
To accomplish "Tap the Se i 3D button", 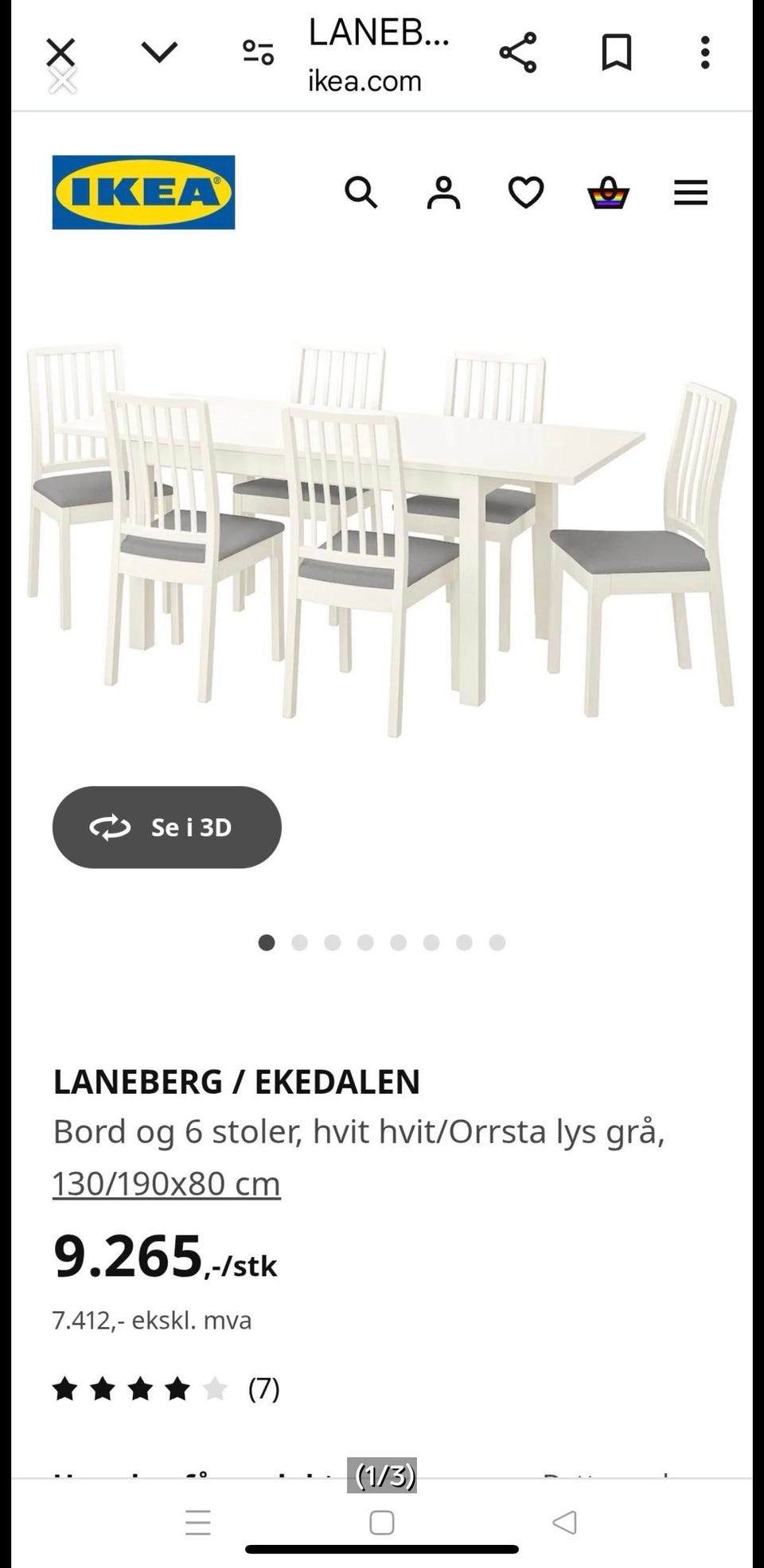I will coord(166,827).
